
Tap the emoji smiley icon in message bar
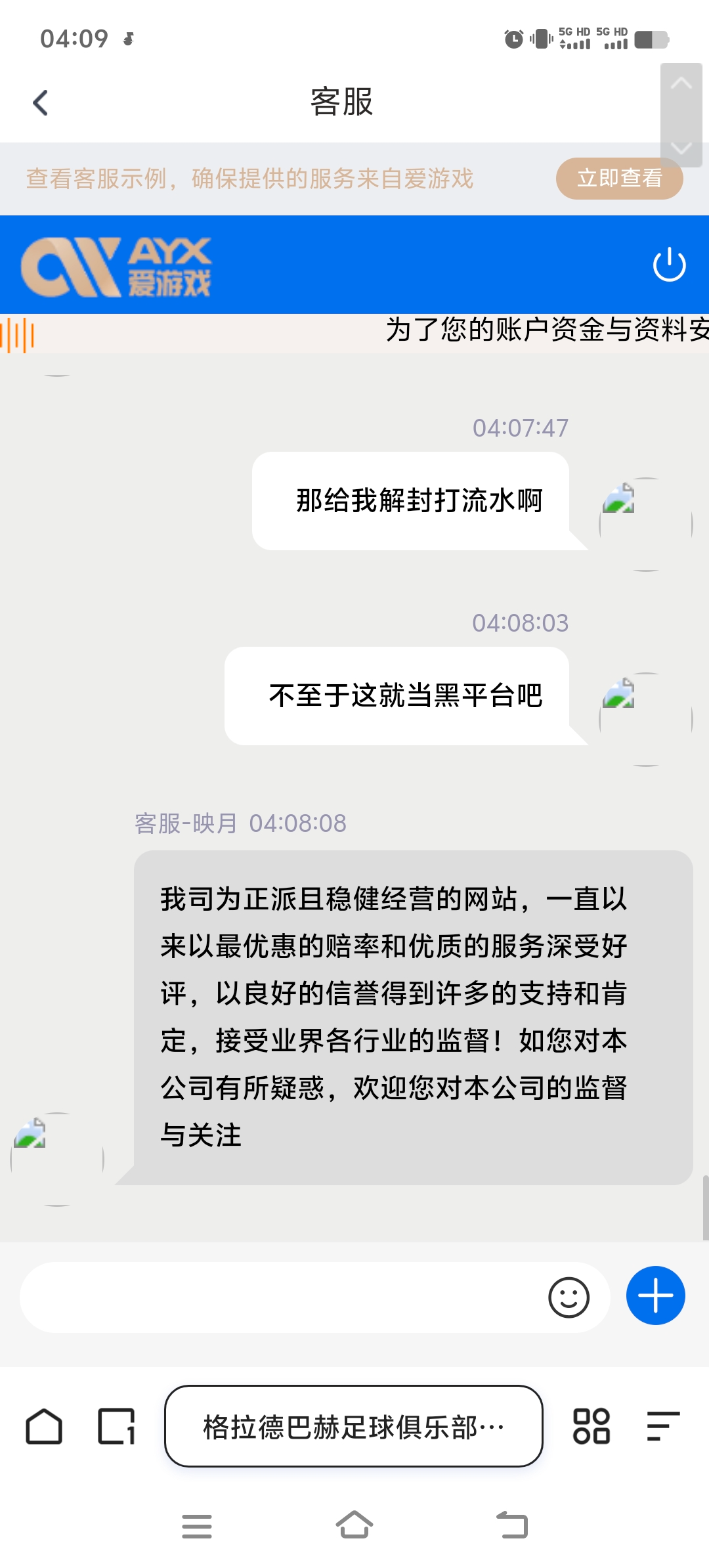569,1297
